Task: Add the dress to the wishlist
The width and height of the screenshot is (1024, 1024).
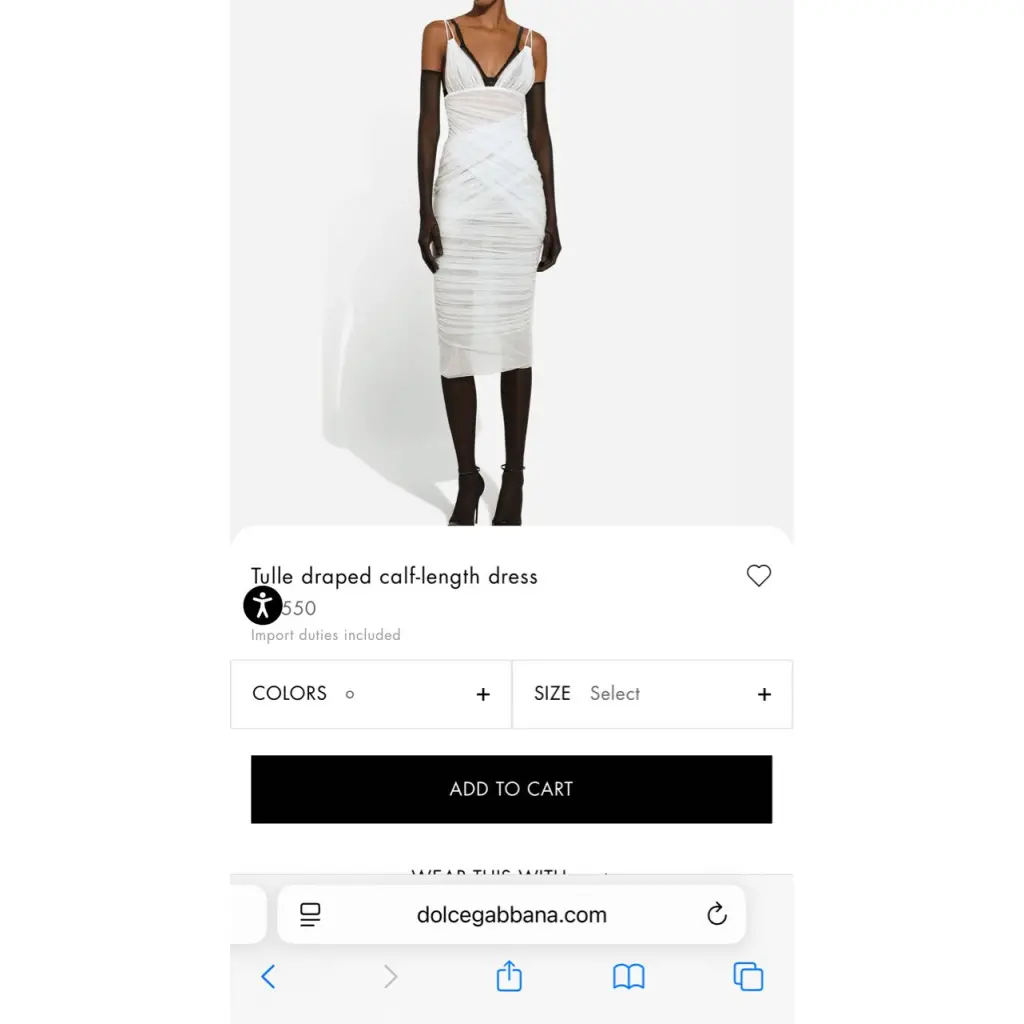Action: tap(759, 576)
